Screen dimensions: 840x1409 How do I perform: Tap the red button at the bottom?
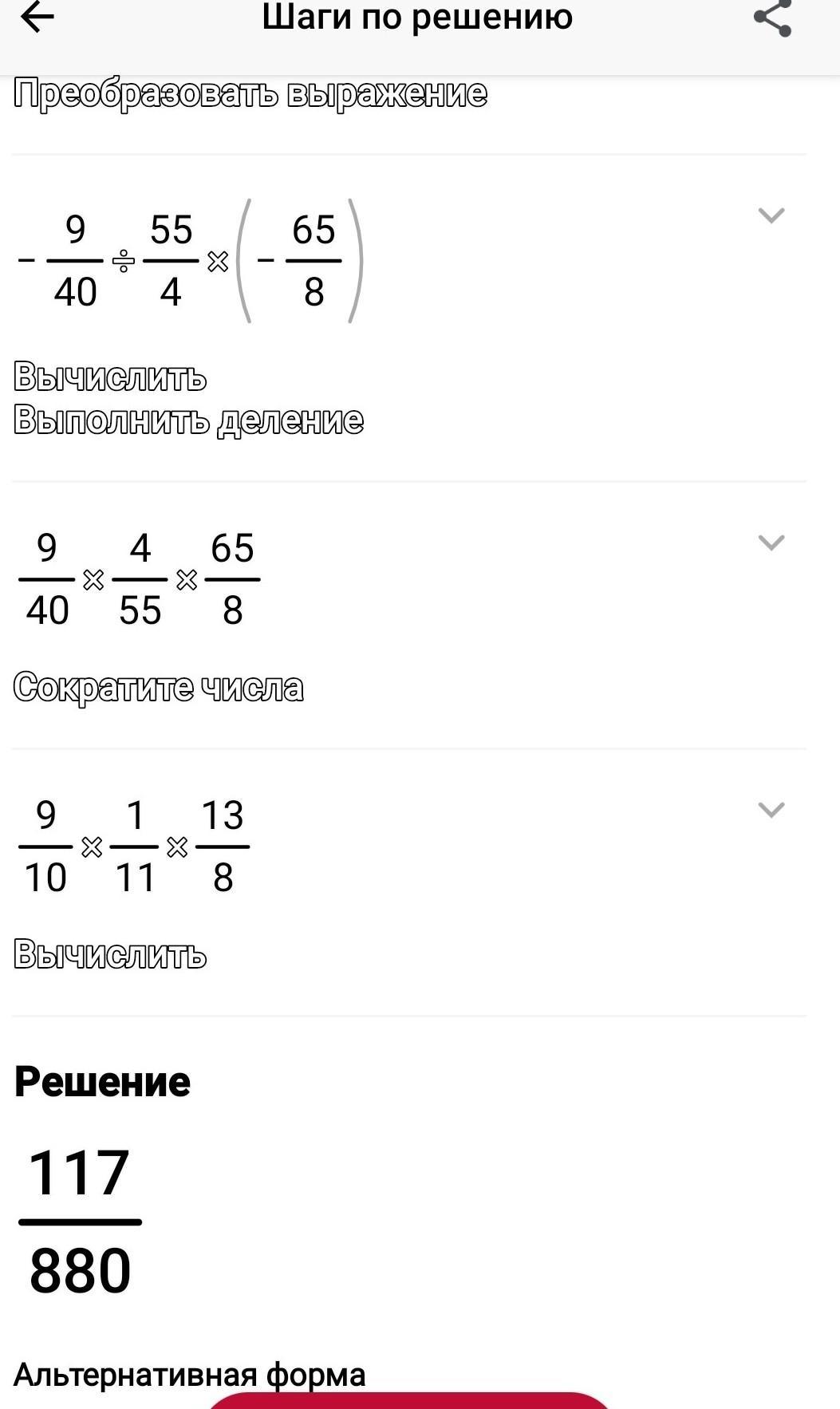click(x=410, y=1400)
